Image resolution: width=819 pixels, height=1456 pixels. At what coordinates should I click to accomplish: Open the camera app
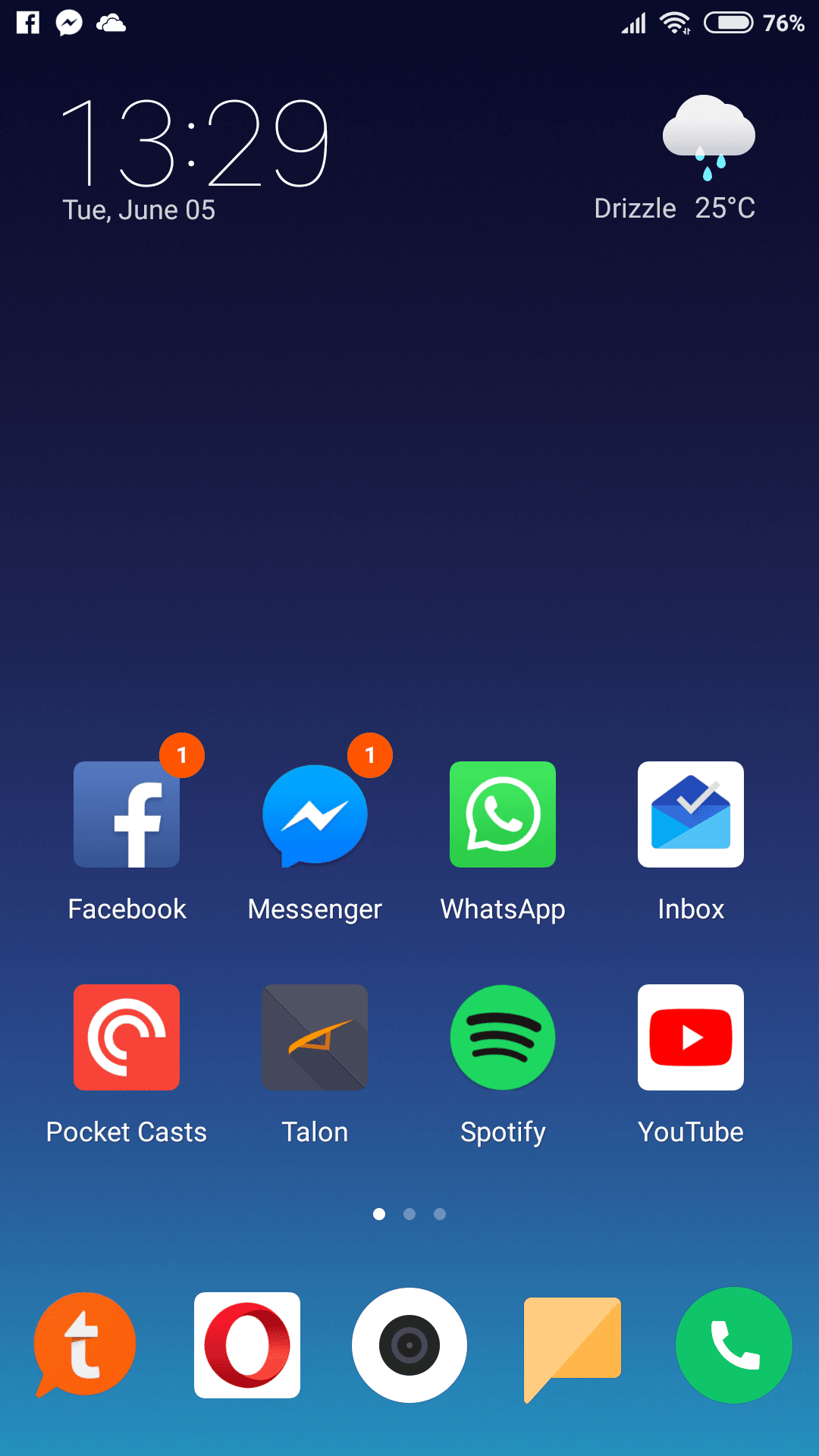pyautogui.click(x=409, y=1345)
